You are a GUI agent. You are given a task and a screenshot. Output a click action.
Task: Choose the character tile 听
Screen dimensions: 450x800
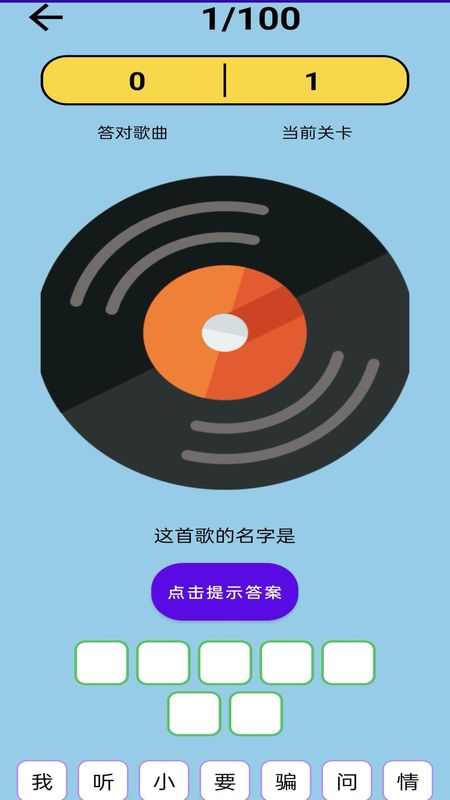pos(103,781)
